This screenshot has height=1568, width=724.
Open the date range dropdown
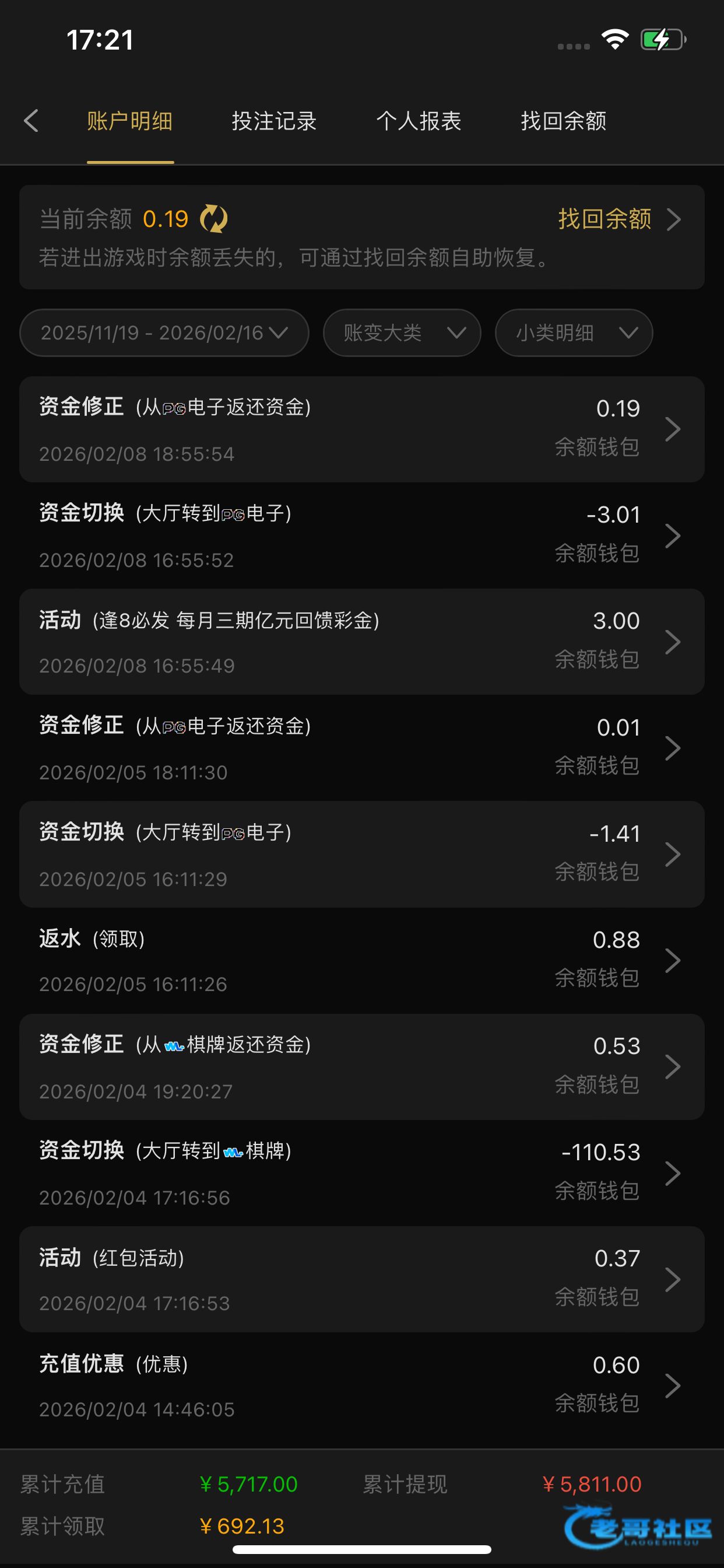[x=164, y=332]
